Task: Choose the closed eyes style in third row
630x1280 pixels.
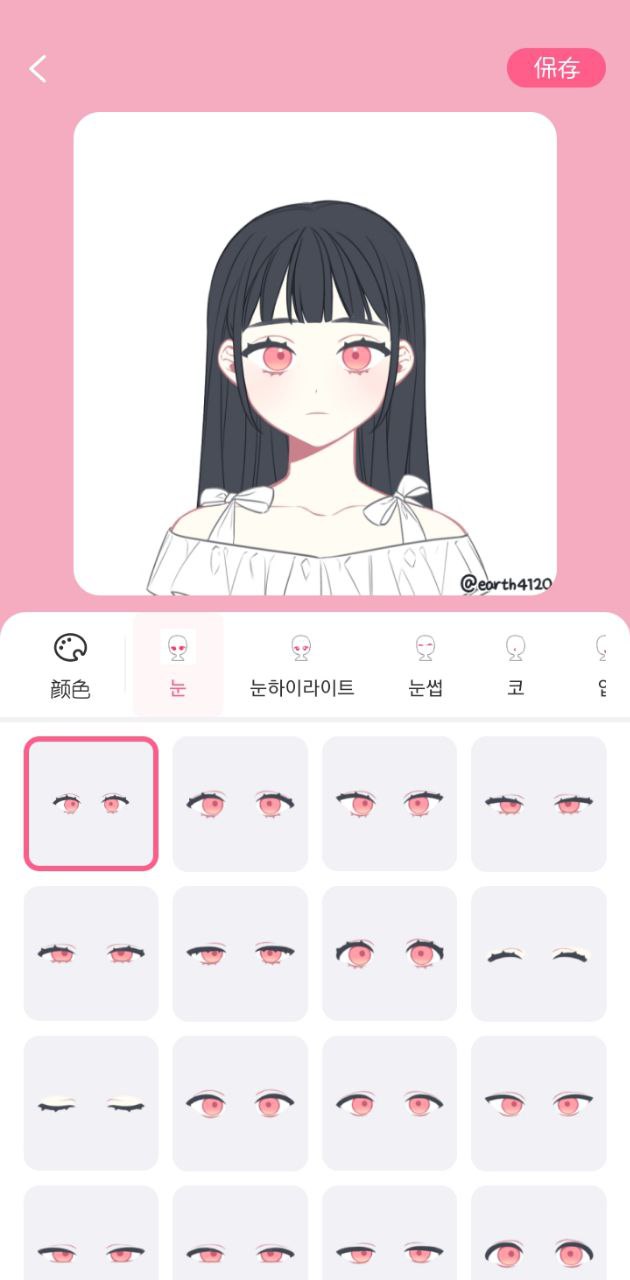Action: coord(91,1103)
